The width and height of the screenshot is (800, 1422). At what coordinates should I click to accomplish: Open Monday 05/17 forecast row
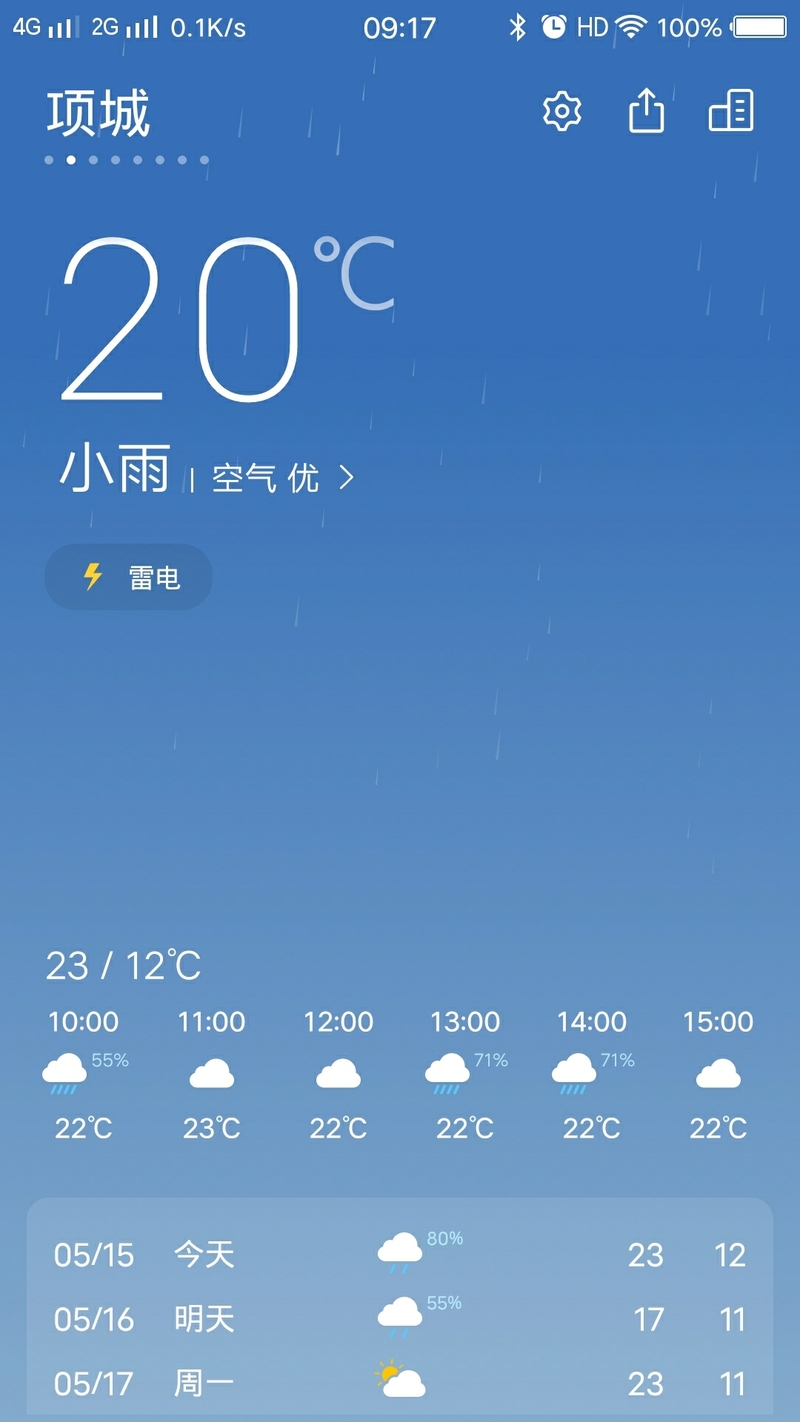pos(400,1383)
